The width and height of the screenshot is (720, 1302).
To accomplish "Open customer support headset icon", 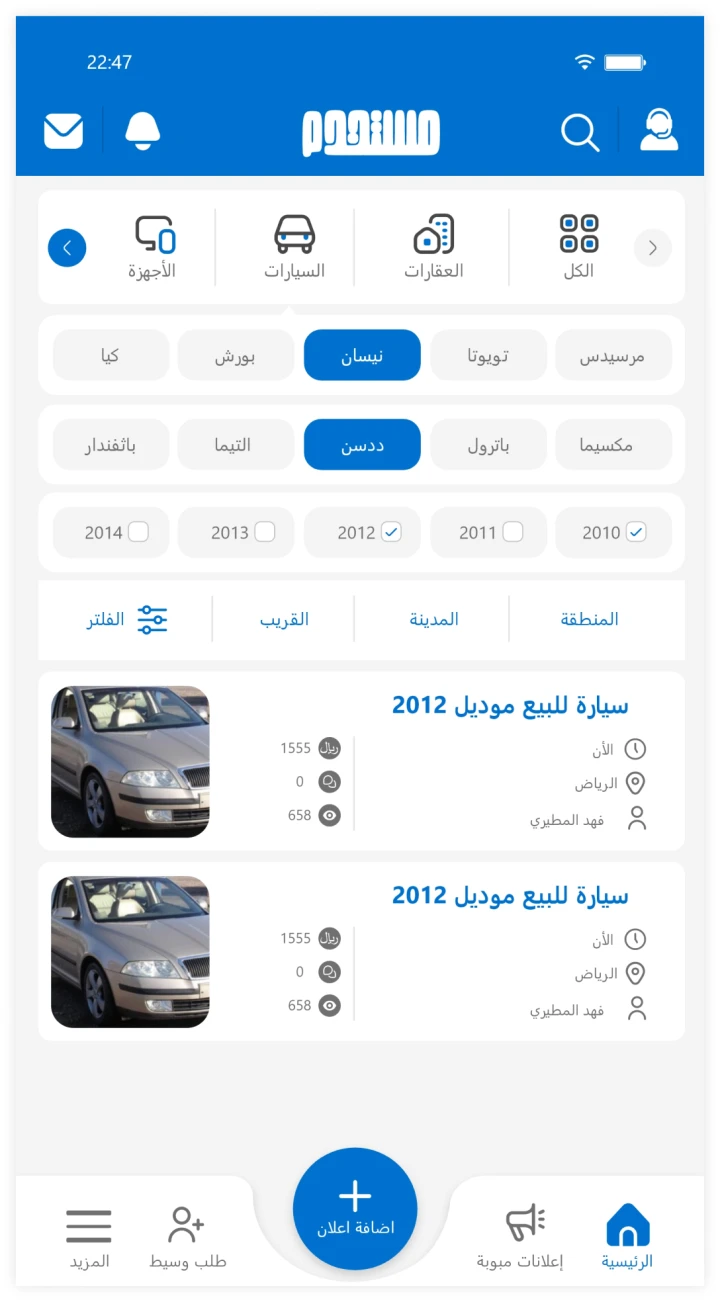I will point(659,130).
